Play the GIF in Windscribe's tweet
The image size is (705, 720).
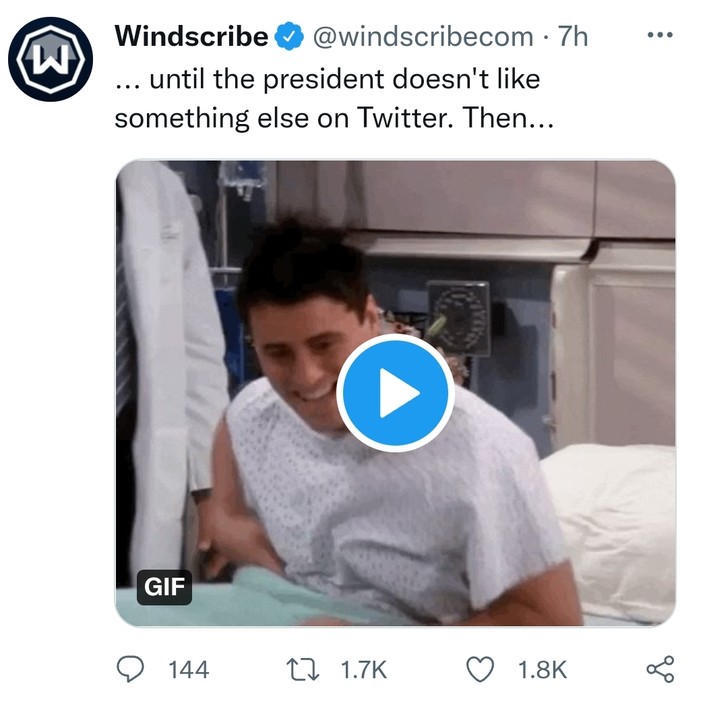[395, 393]
